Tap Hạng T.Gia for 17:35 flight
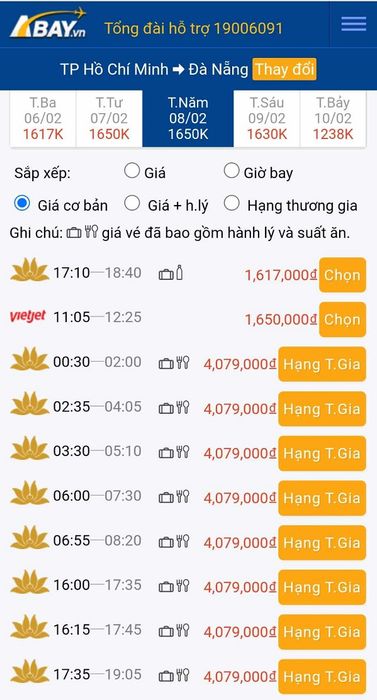This screenshot has height=700, width=377. coord(322,677)
